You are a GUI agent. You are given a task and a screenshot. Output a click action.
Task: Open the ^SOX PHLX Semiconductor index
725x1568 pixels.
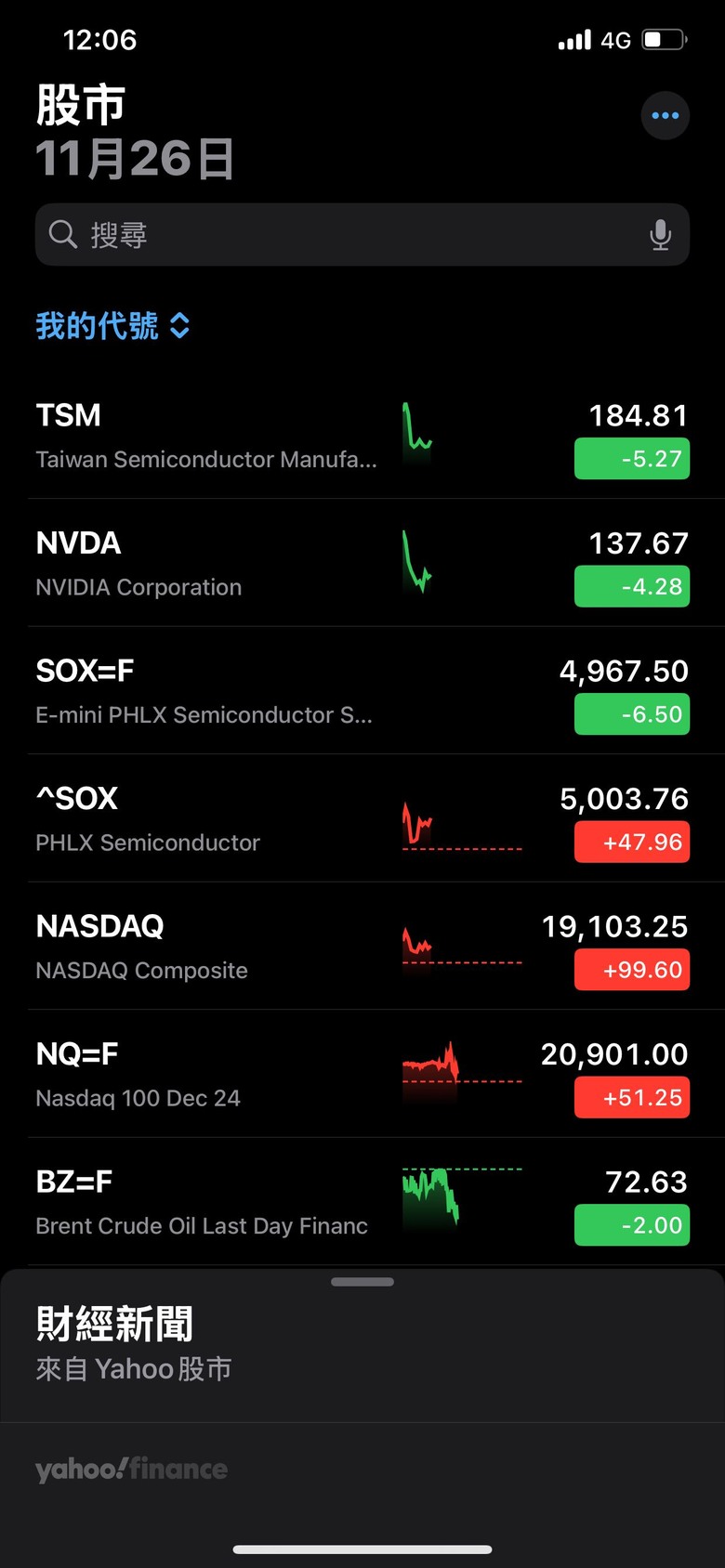pyautogui.click(x=362, y=818)
